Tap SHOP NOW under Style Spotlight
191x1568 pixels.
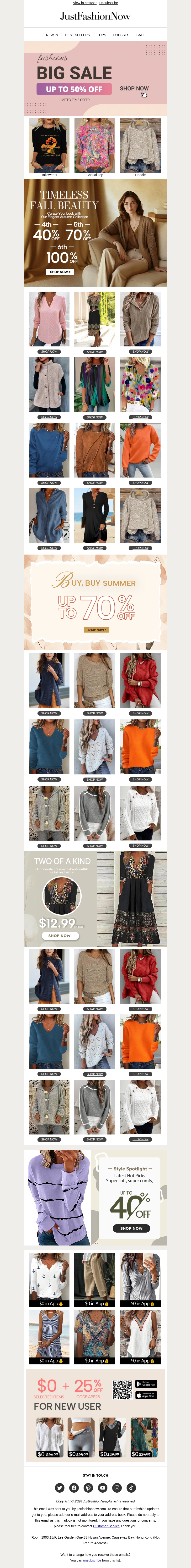click(x=131, y=1228)
